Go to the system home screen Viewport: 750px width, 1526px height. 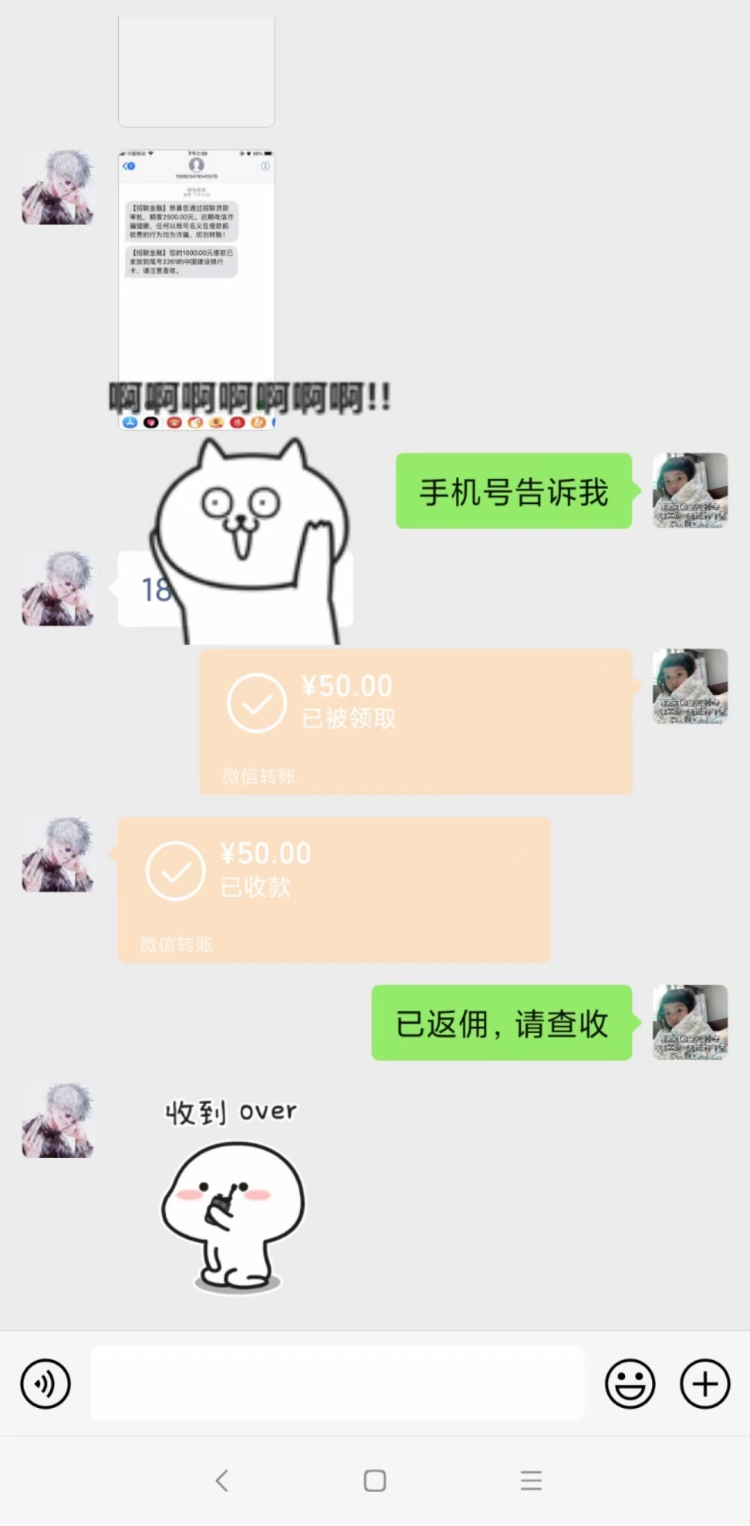(375, 1481)
